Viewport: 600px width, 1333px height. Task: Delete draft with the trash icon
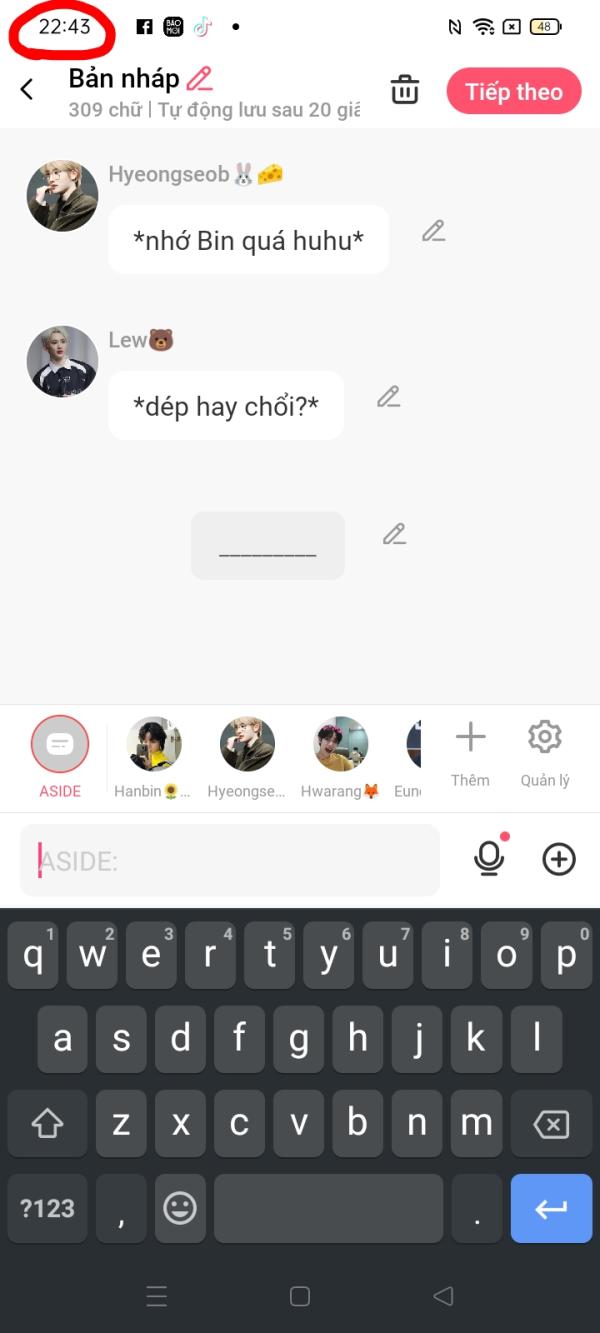405,89
